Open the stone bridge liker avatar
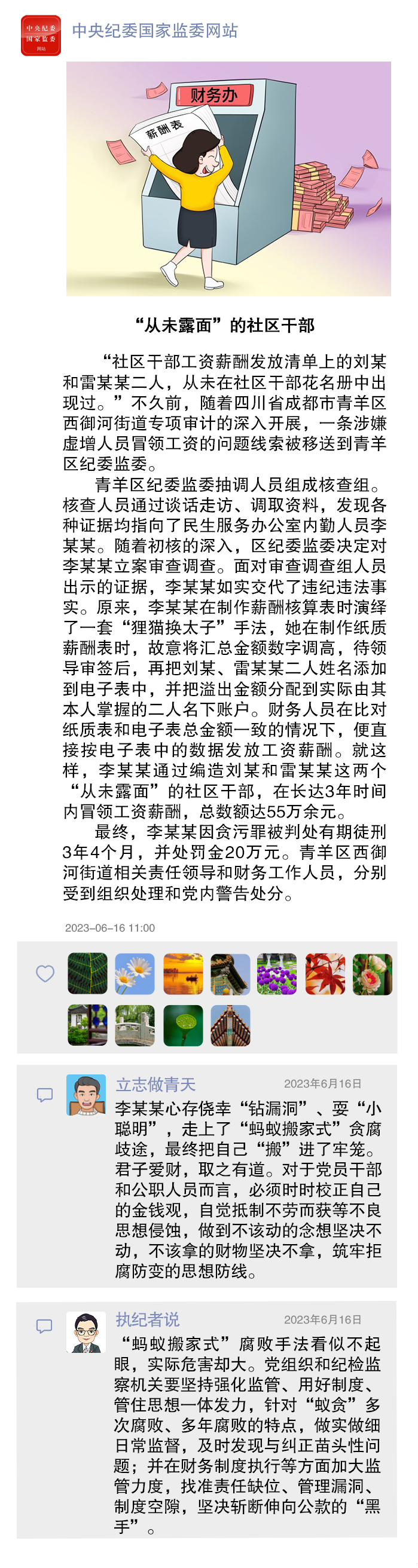 pos(135,1025)
